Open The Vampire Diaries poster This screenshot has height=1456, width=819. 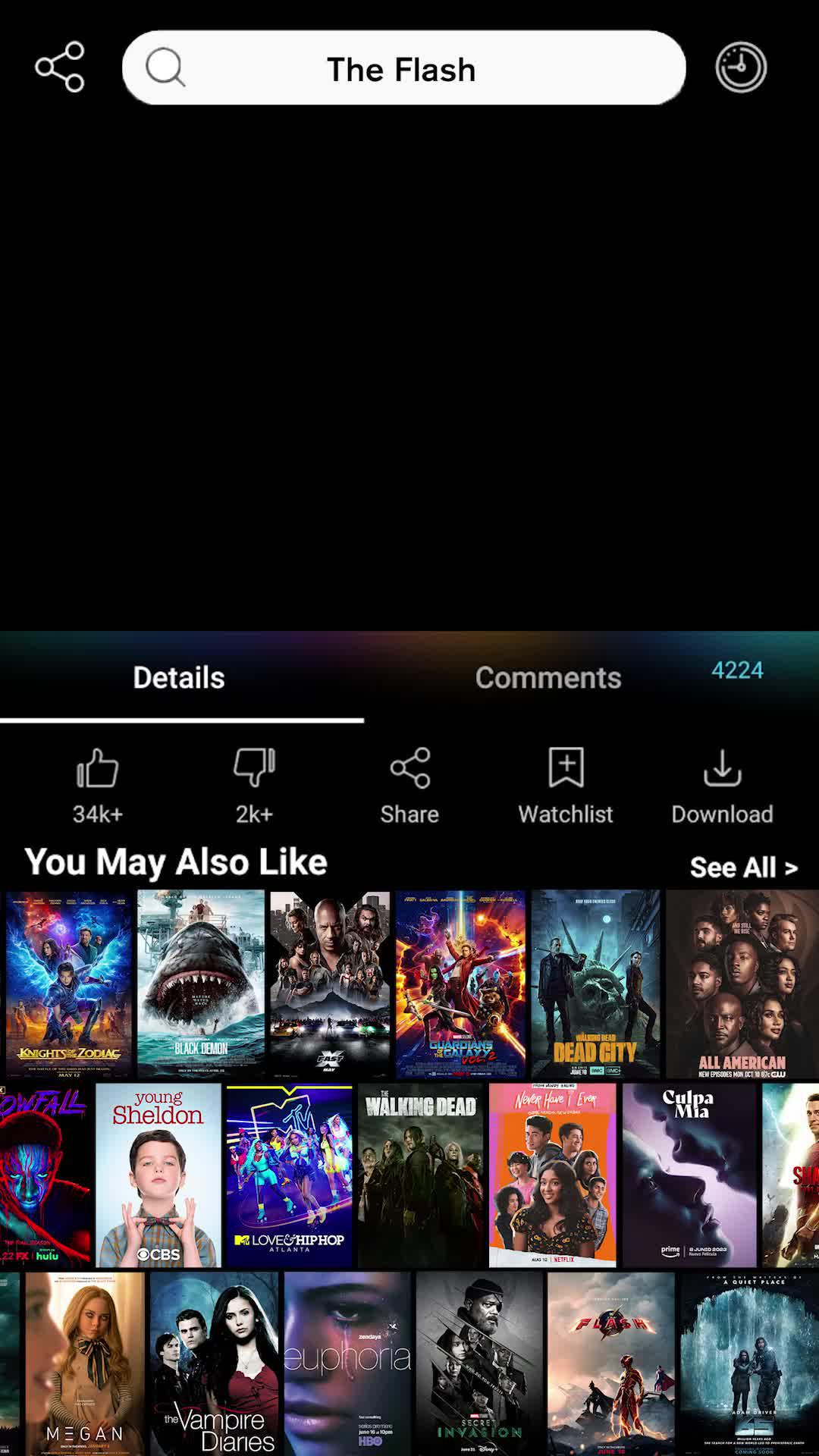point(215,1363)
